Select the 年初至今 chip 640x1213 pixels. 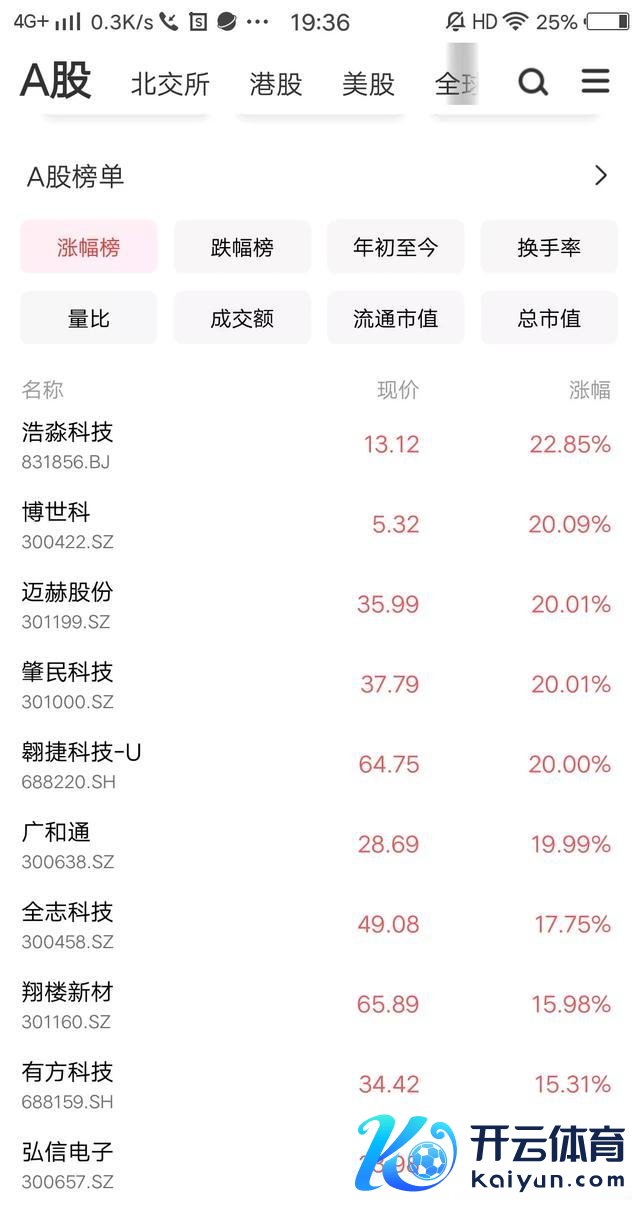(x=395, y=247)
